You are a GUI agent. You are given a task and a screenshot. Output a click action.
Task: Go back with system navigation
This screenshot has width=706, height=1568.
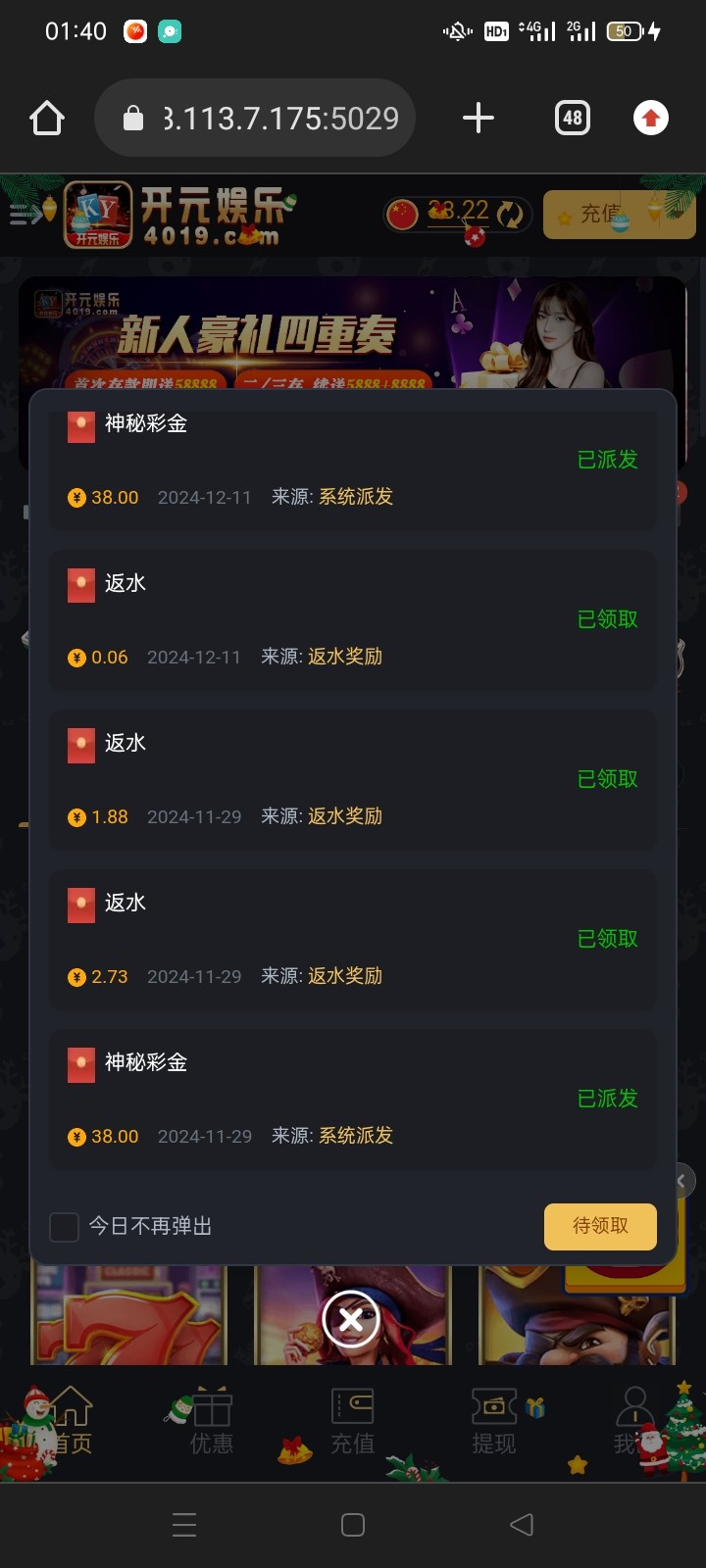(522, 1524)
